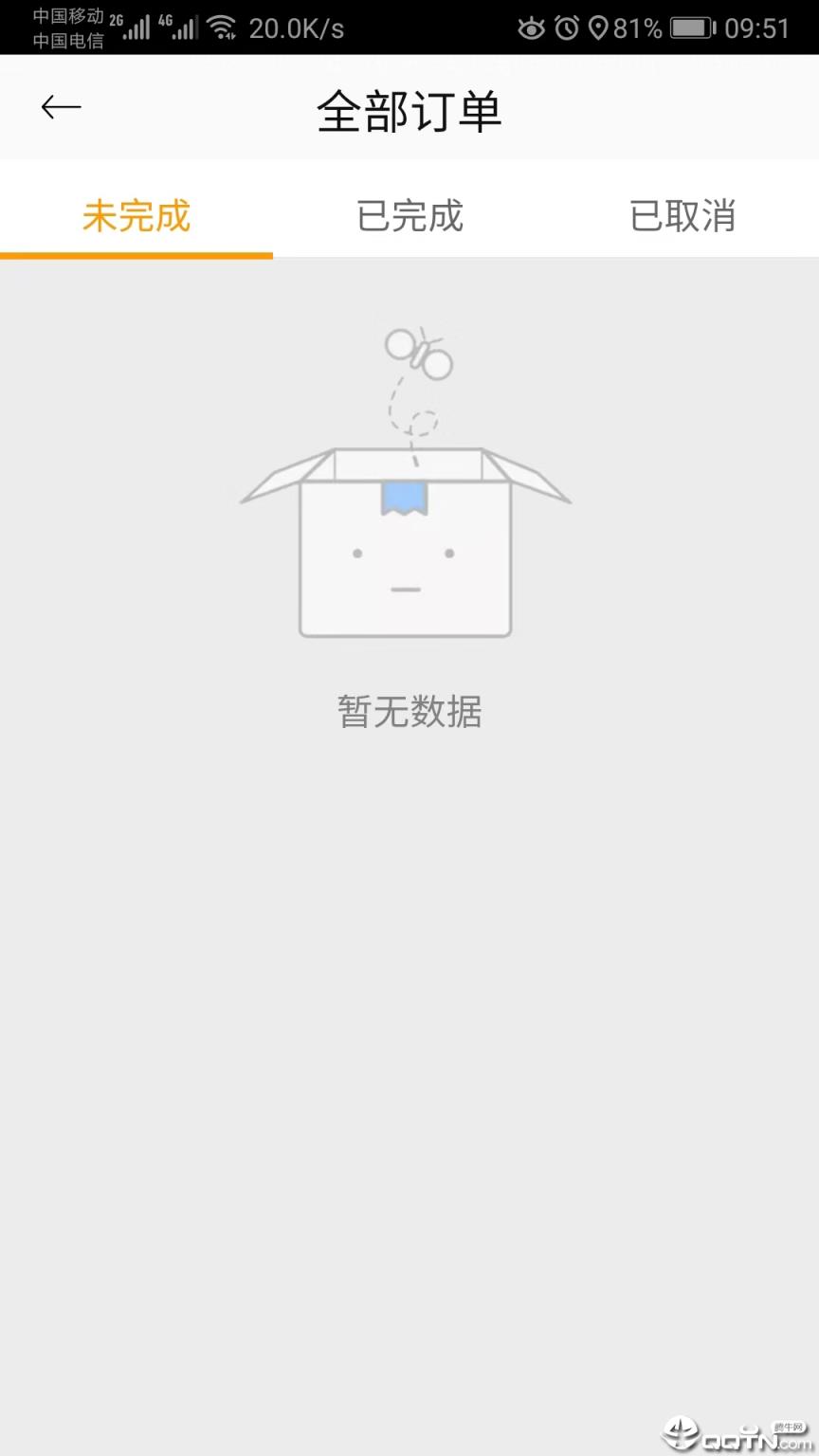819x1456 pixels.
Task: Tap the 暂无数据 empty state text
Action: tap(409, 712)
